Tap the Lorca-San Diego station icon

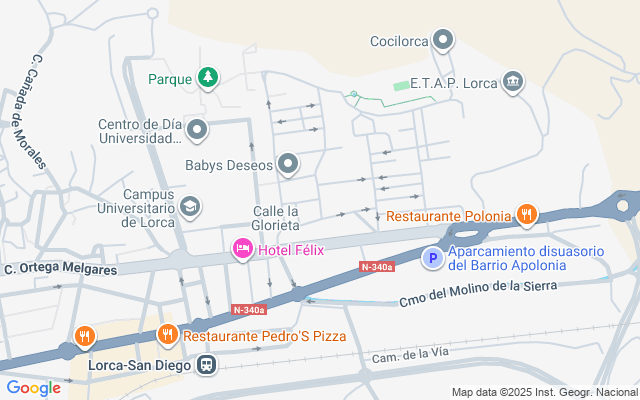click(207, 364)
